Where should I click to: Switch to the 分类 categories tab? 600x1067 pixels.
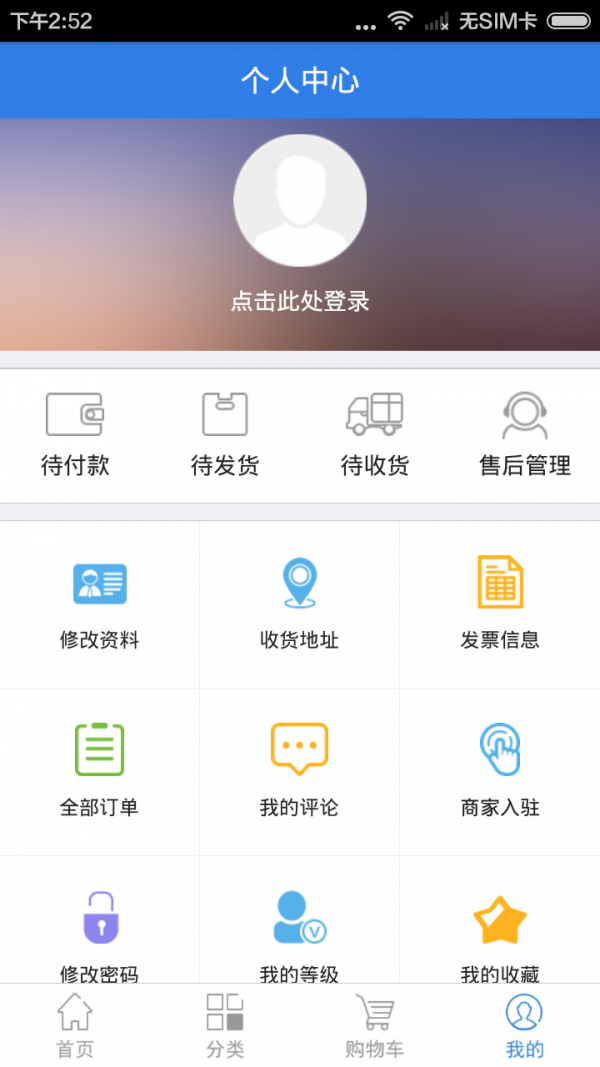(x=225, y=1025)
